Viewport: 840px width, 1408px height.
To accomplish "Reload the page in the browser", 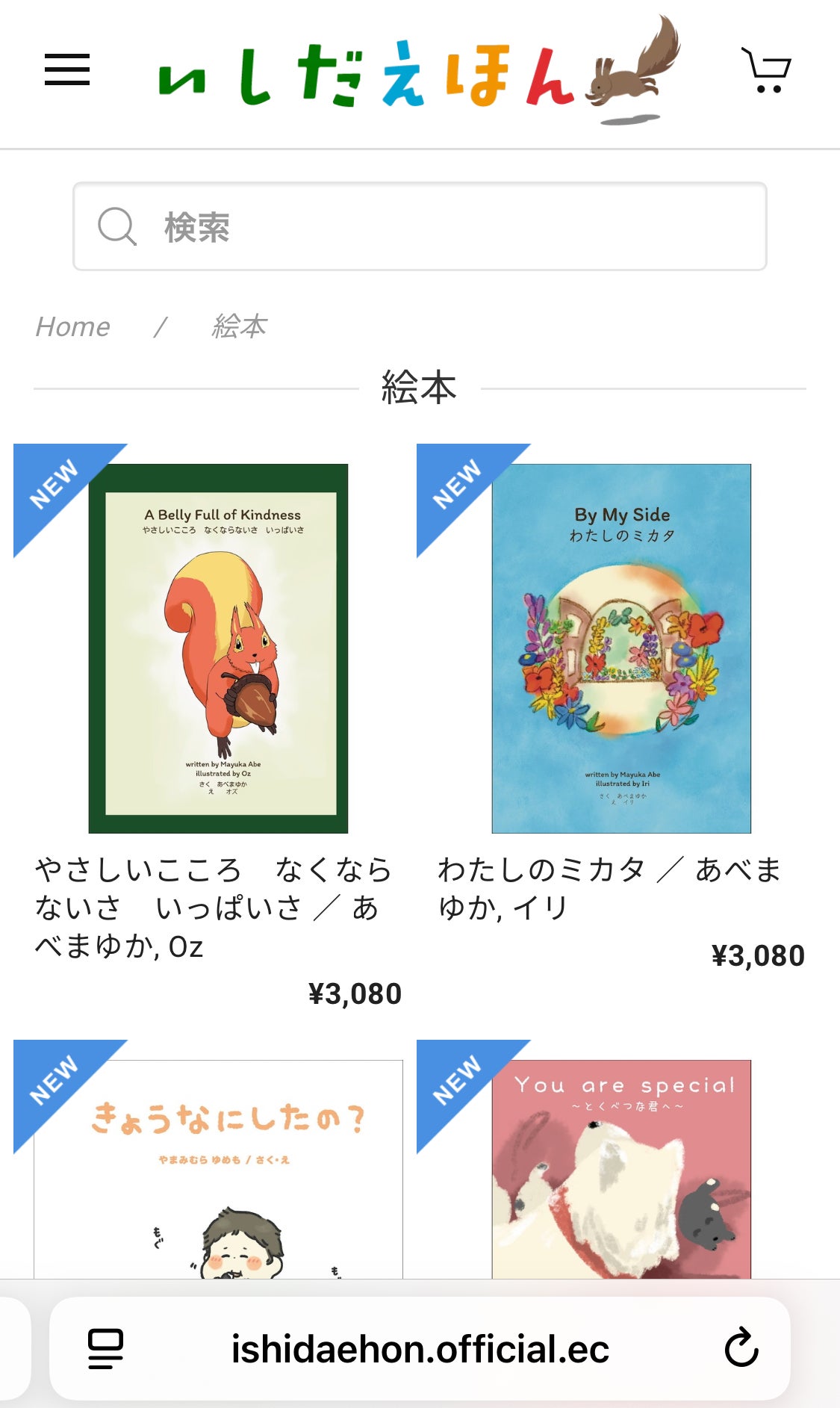I will pos(741,1348).
